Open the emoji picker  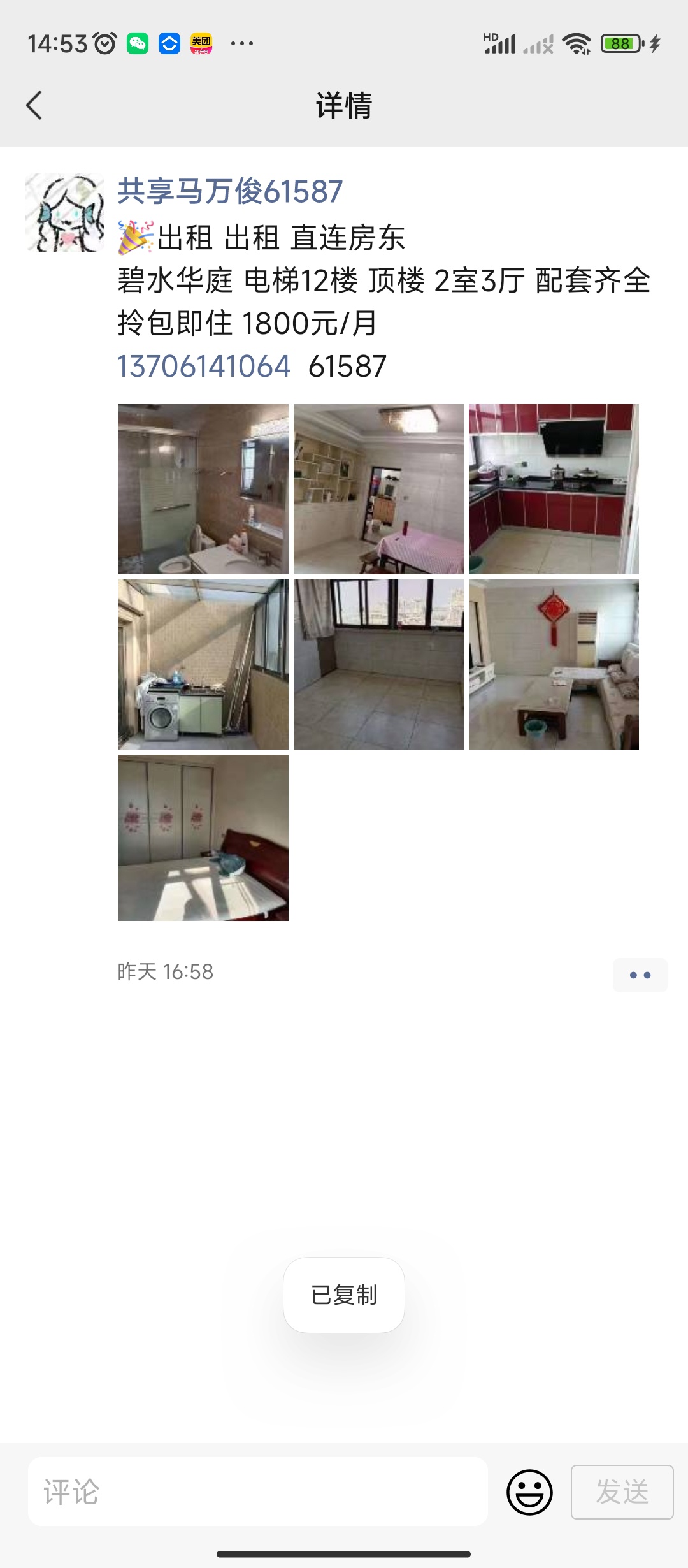(x=529, y=1492)
